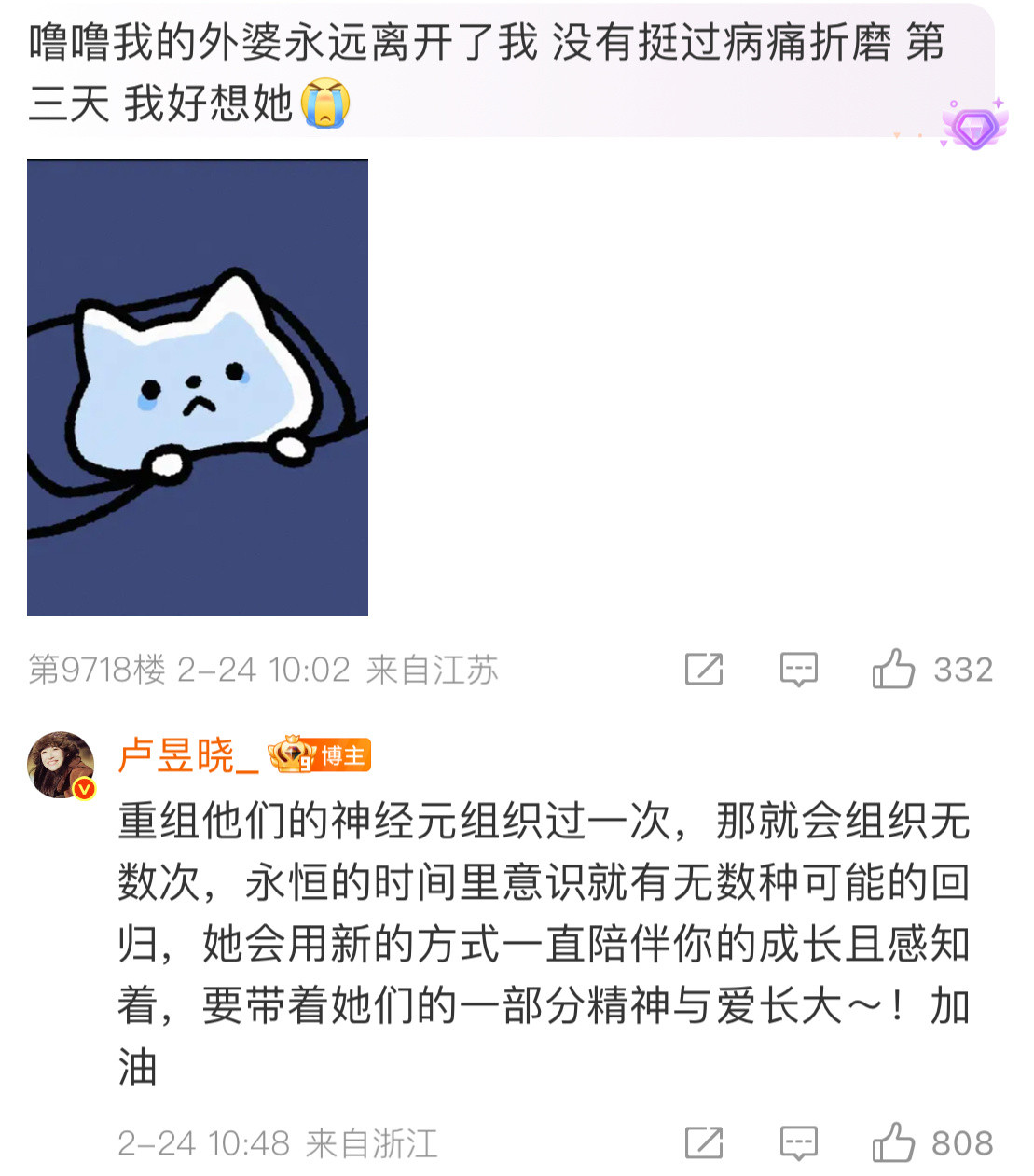Click the repost icon under the floor comment
Viewport: 1034px width, 1176px height.
706,670
